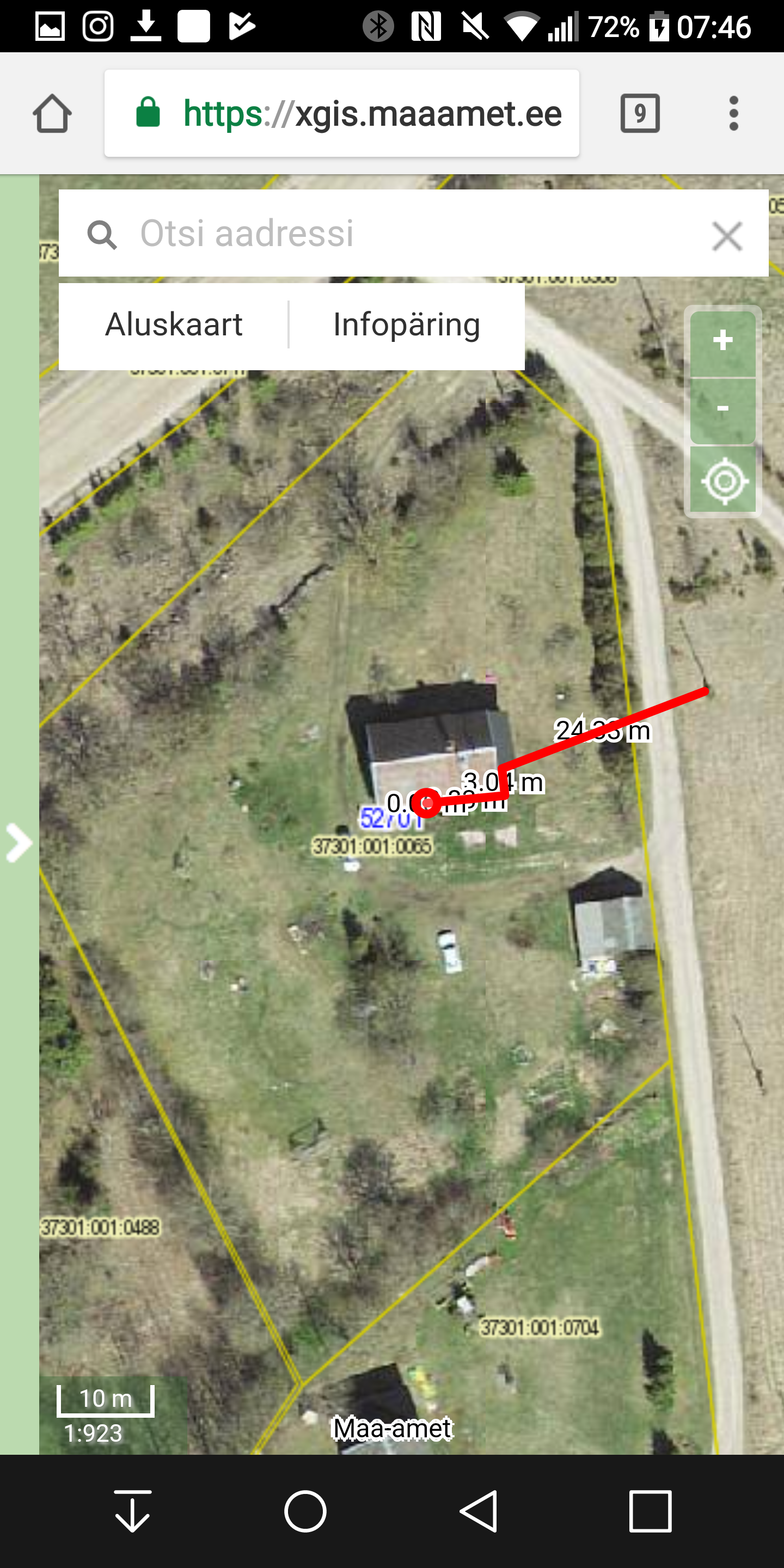Go back using the system back button
The height and width of the screenshot is (1568, 784).
click(479, 1511)
